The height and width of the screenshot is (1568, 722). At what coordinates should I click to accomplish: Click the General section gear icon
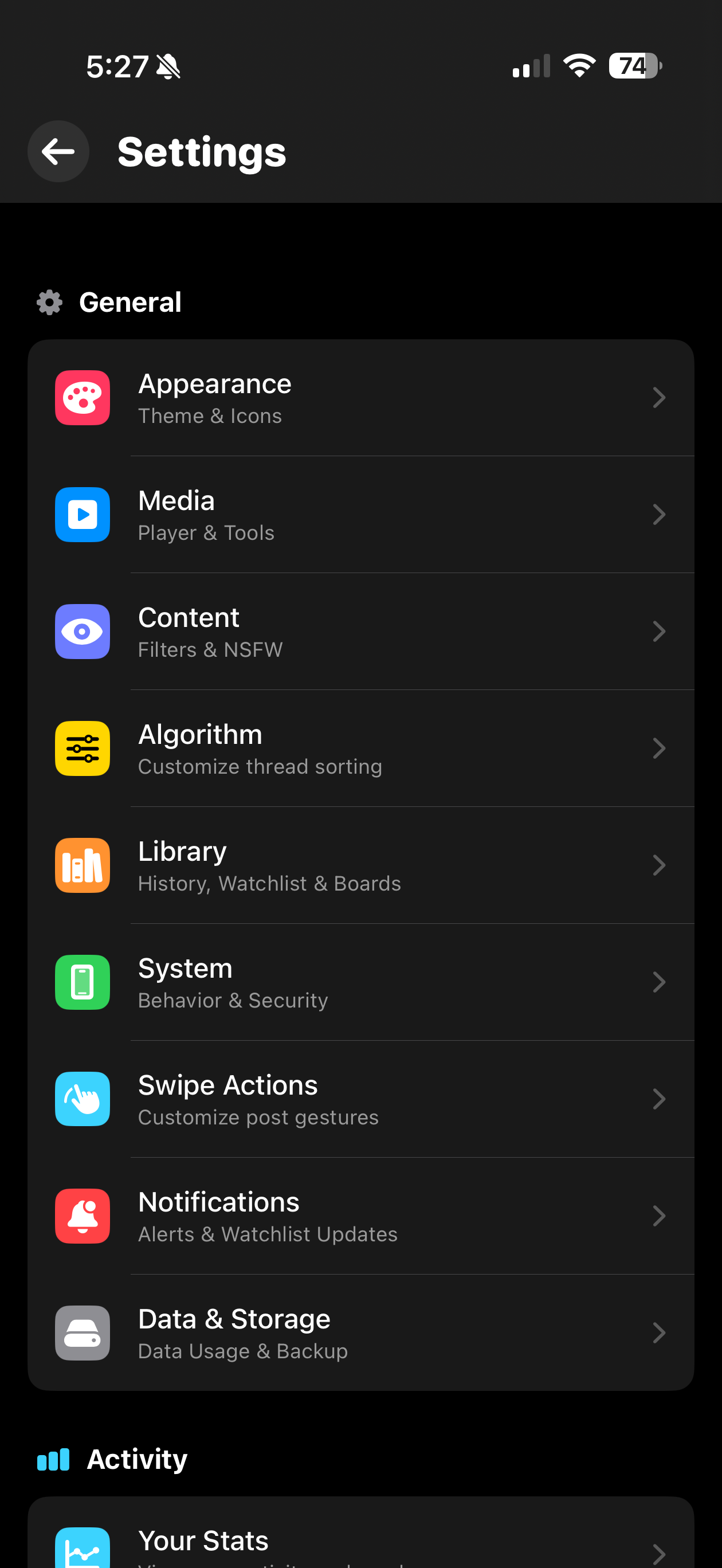click(x=49, y=302)
